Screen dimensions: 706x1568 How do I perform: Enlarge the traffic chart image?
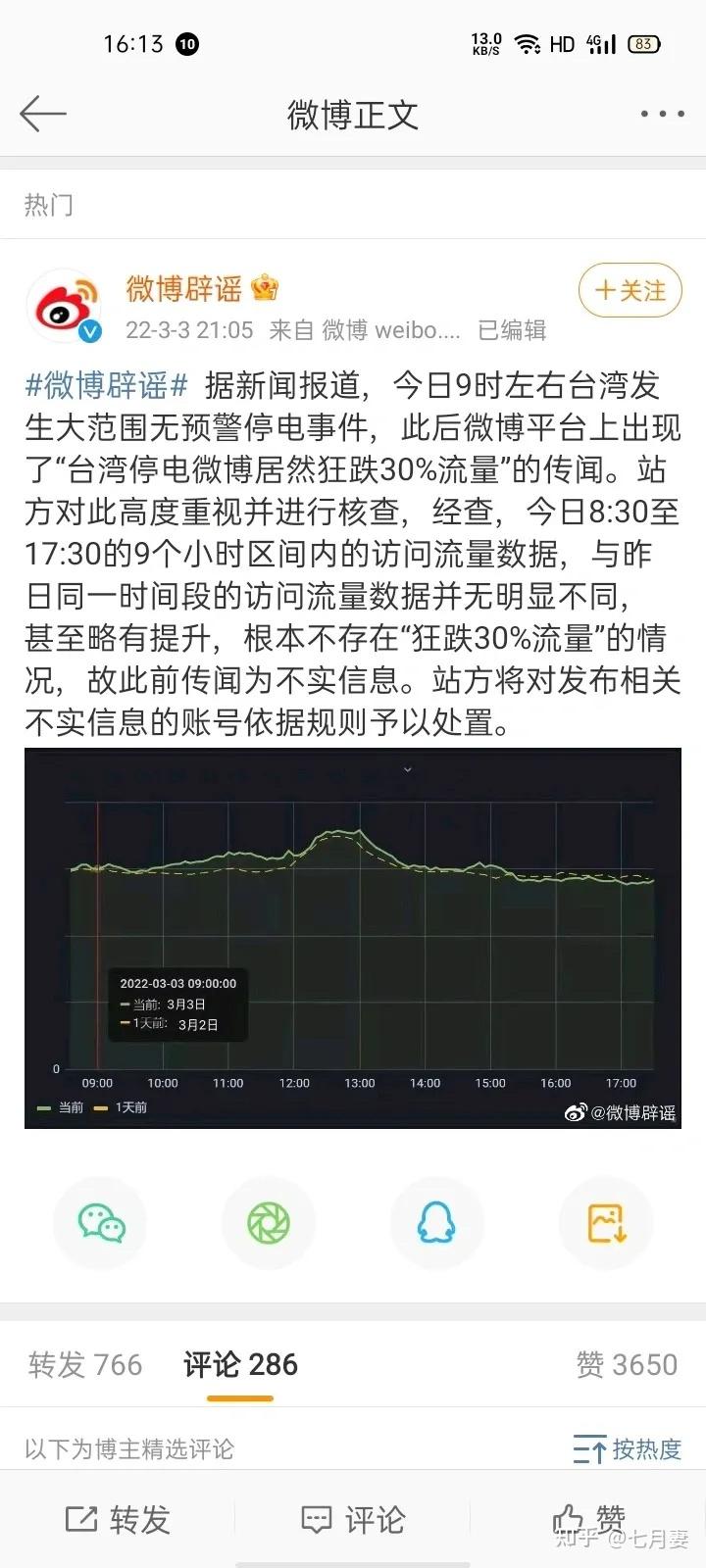coord(353,938)
